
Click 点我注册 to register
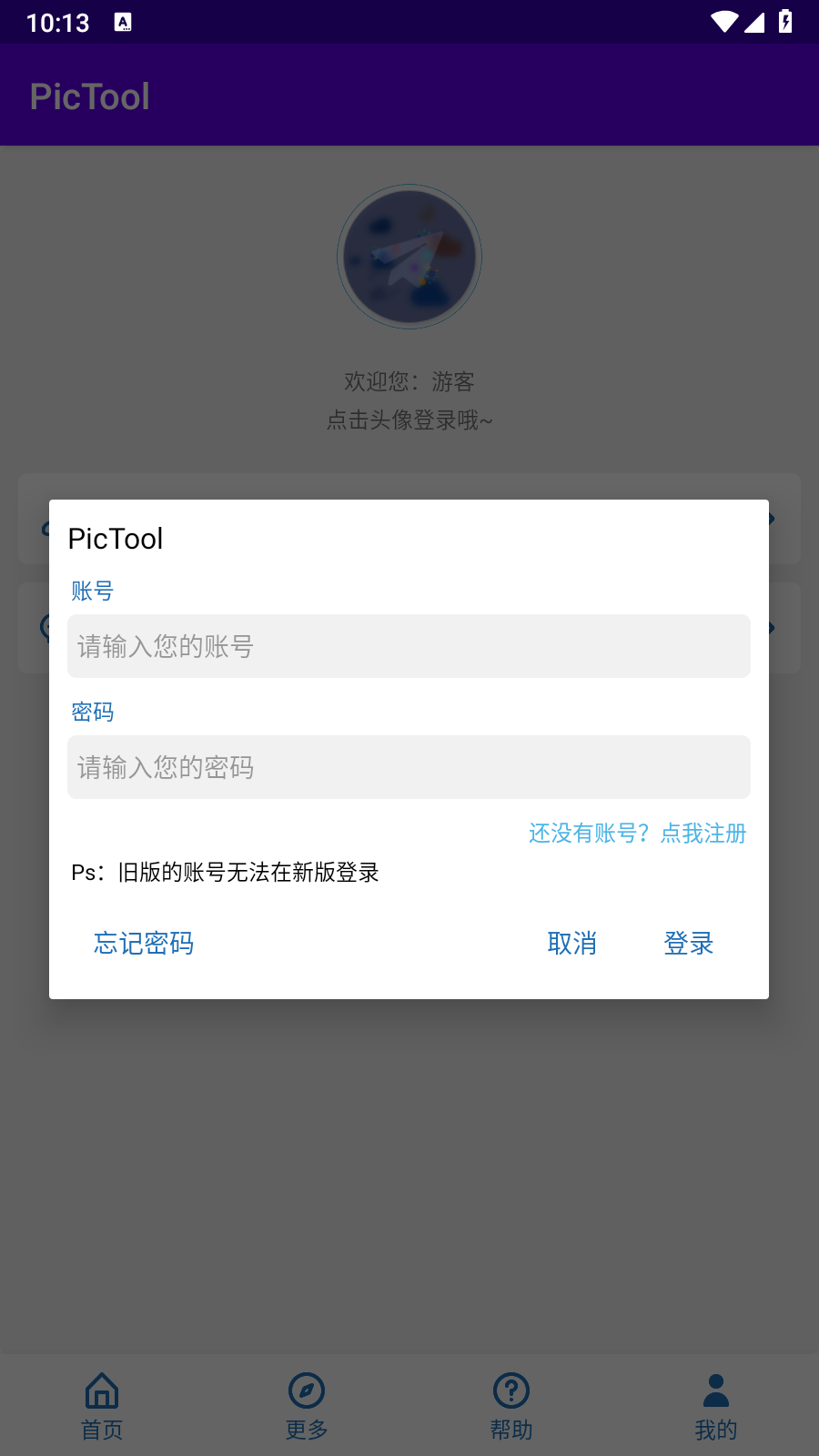coord(703,833)
